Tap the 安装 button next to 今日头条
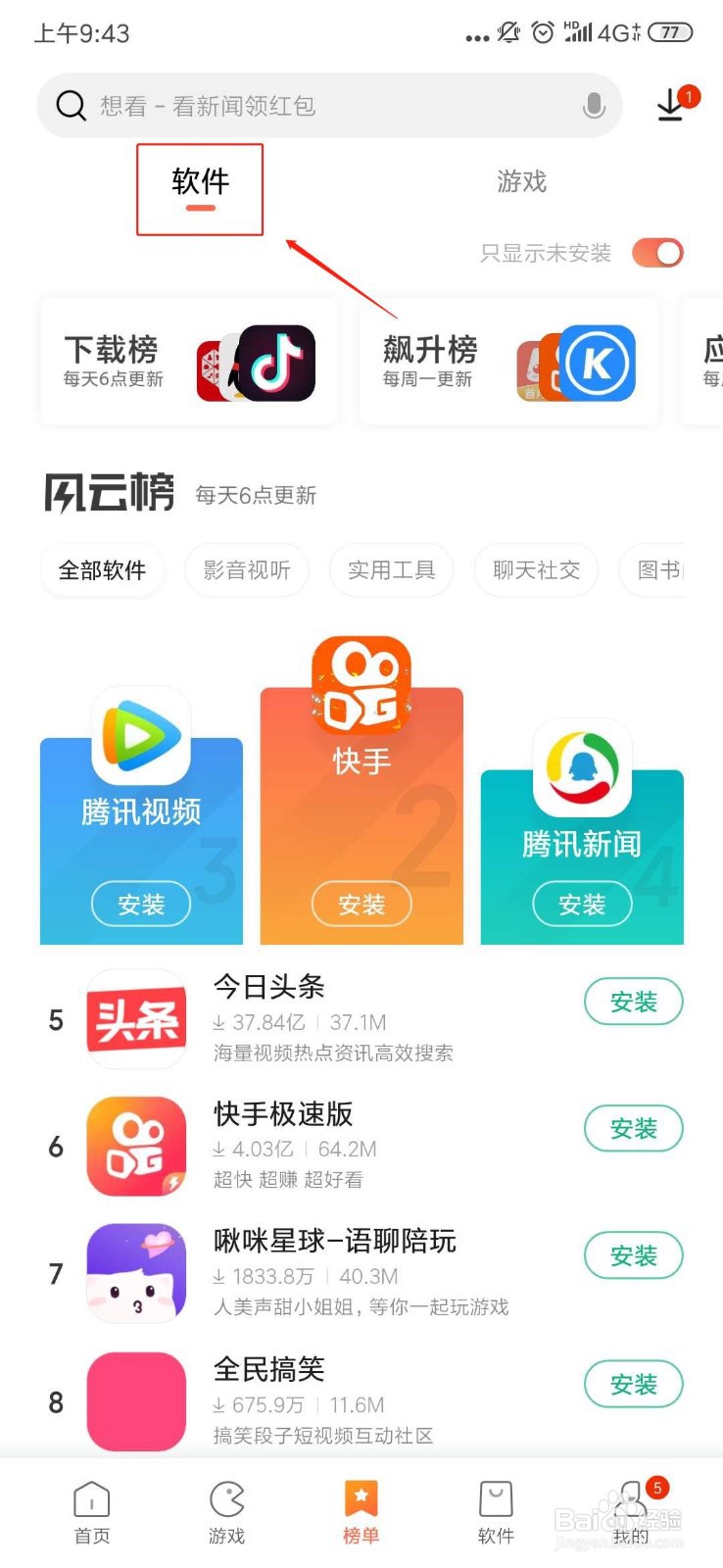This screenshot has width=723, height=1568. 633,1002
